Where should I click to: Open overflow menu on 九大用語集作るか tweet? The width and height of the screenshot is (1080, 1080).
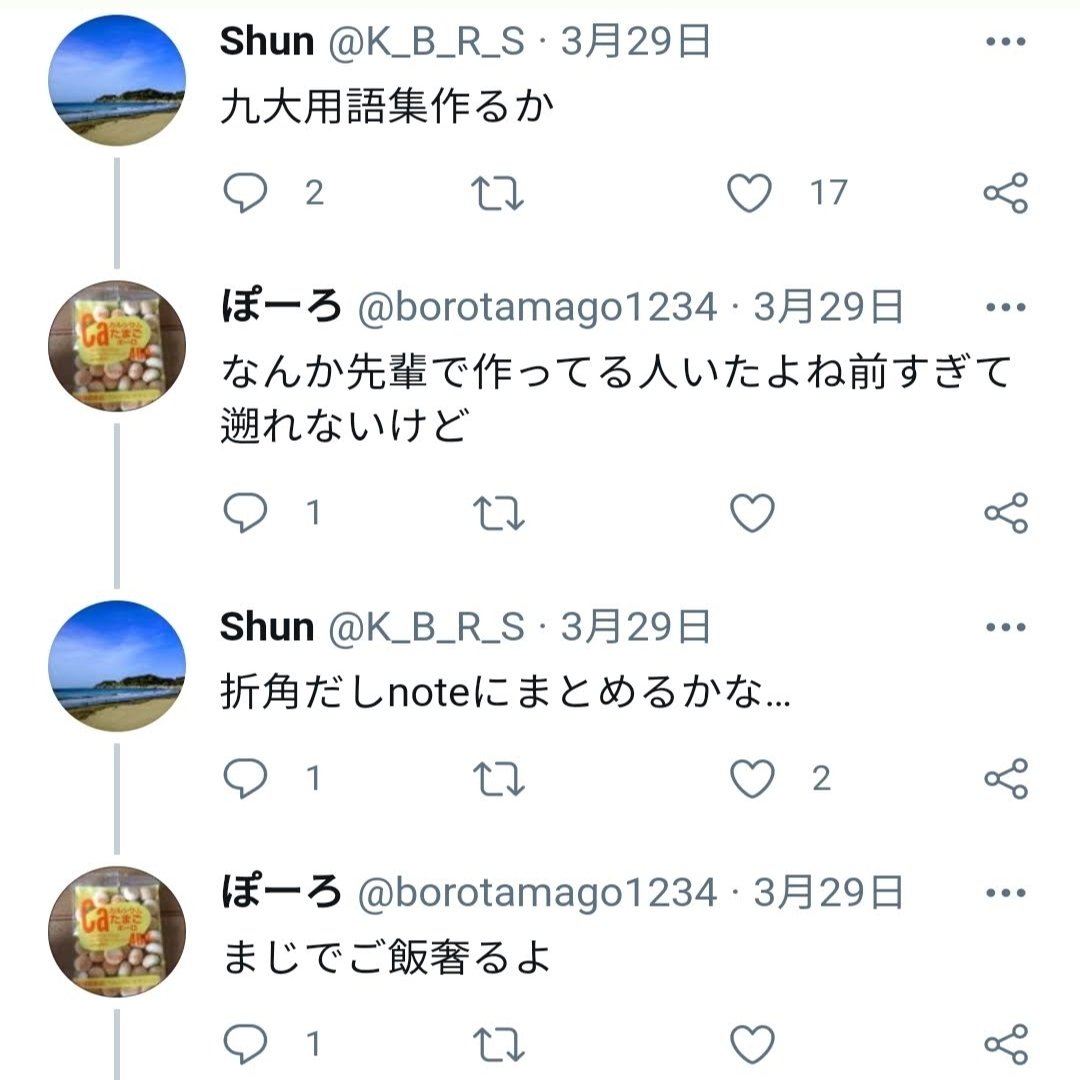point(1006,41)
